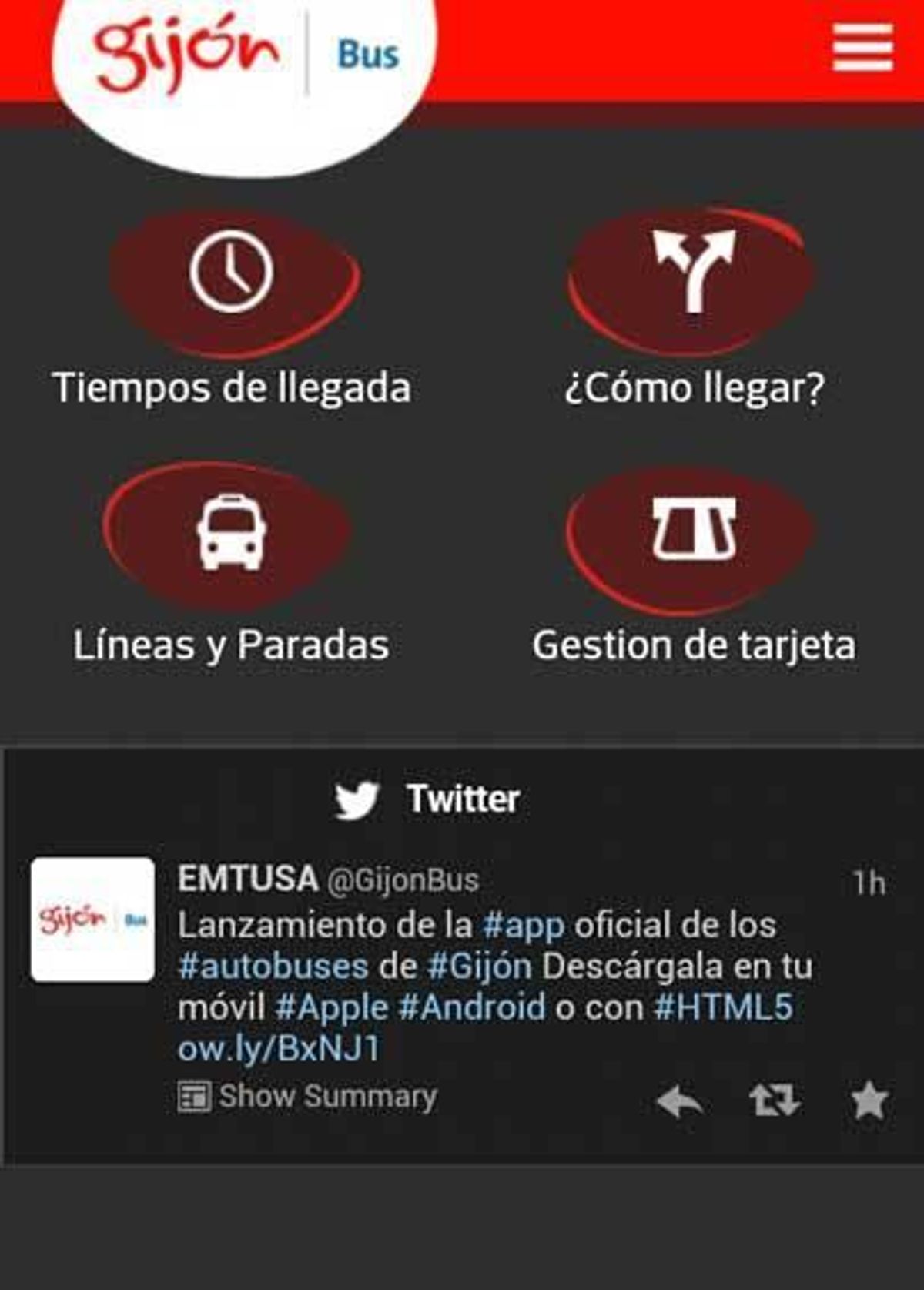Open the #HTML5 hashtag
This screenshot has width=924, height=1290.
[722, 1007]
